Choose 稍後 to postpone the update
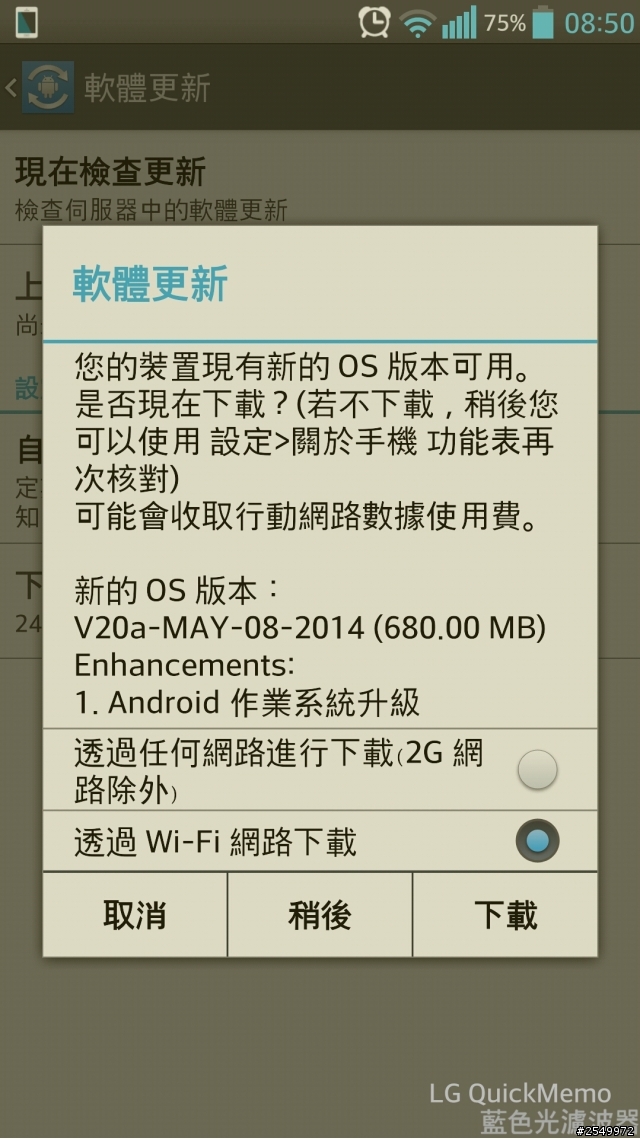The image size is (640, 1139). click(320, 915)
